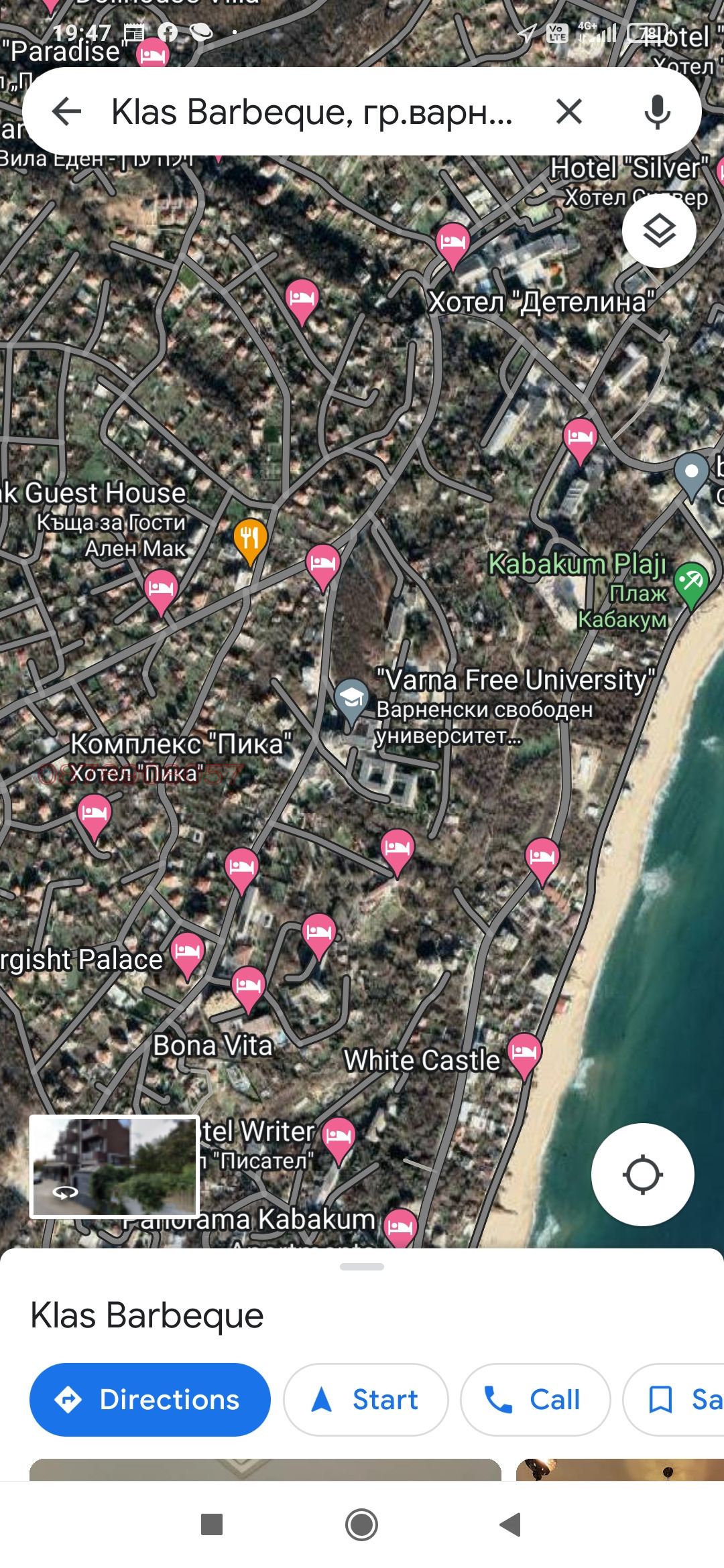Select the Varna Free University marker
The height and width of the screenshot is (1568, 724).
351,699
